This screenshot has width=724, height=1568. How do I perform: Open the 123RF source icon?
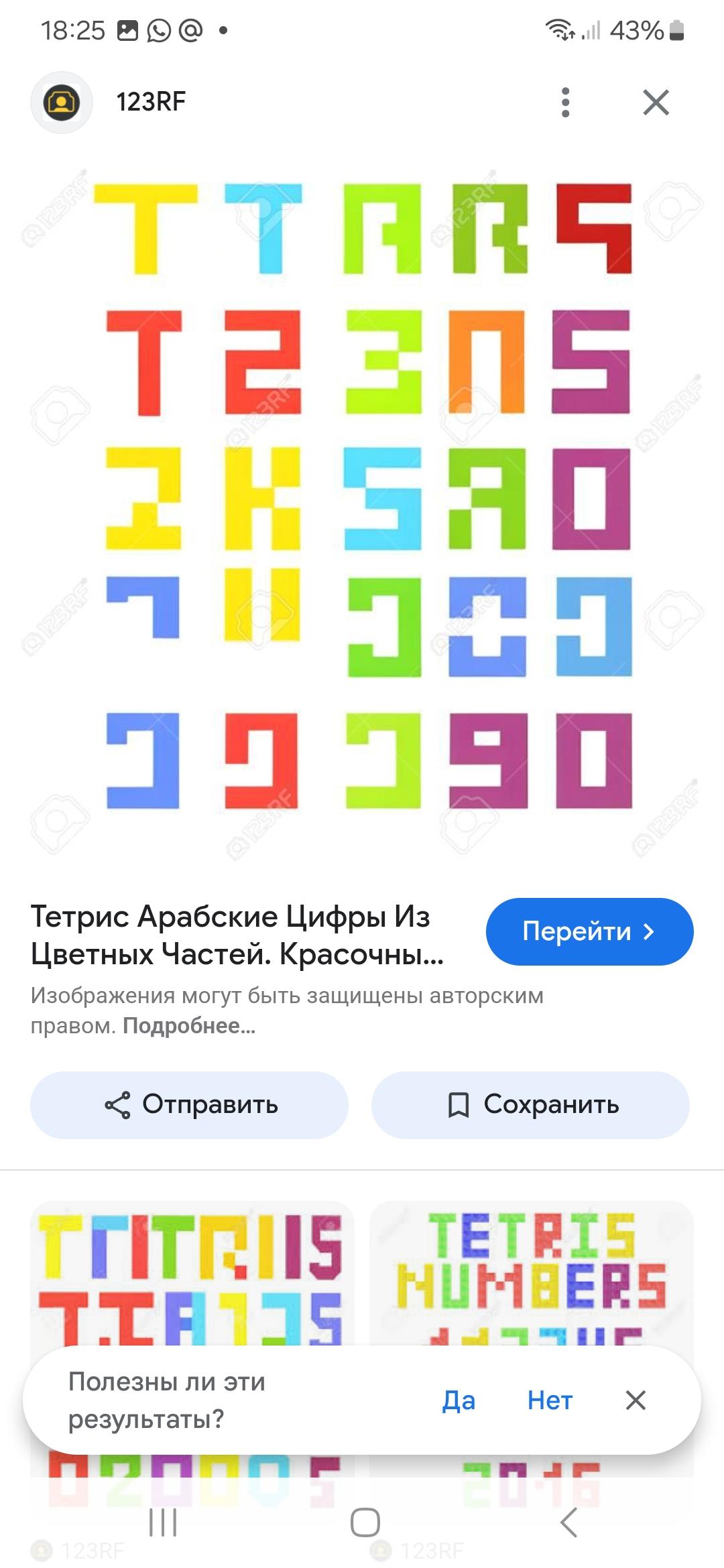point(62,103)
